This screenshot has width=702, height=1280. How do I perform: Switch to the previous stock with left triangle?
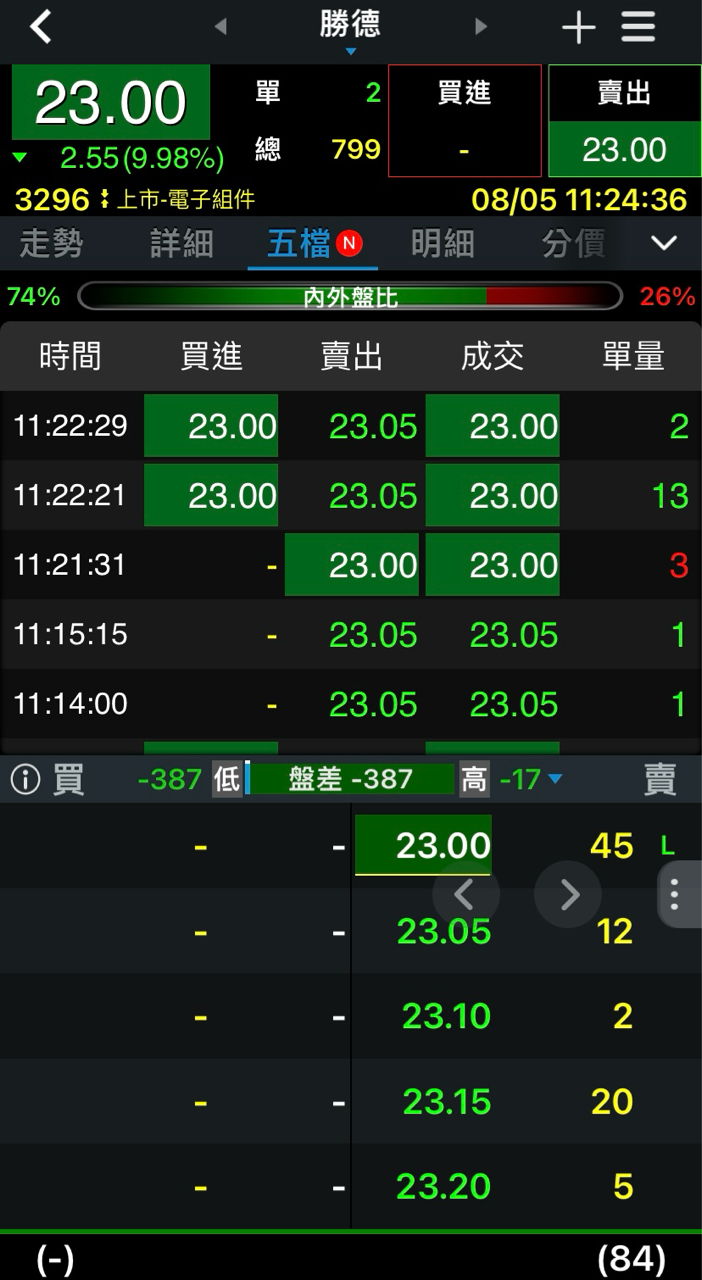pyautogui.click(x=221, y=27)
